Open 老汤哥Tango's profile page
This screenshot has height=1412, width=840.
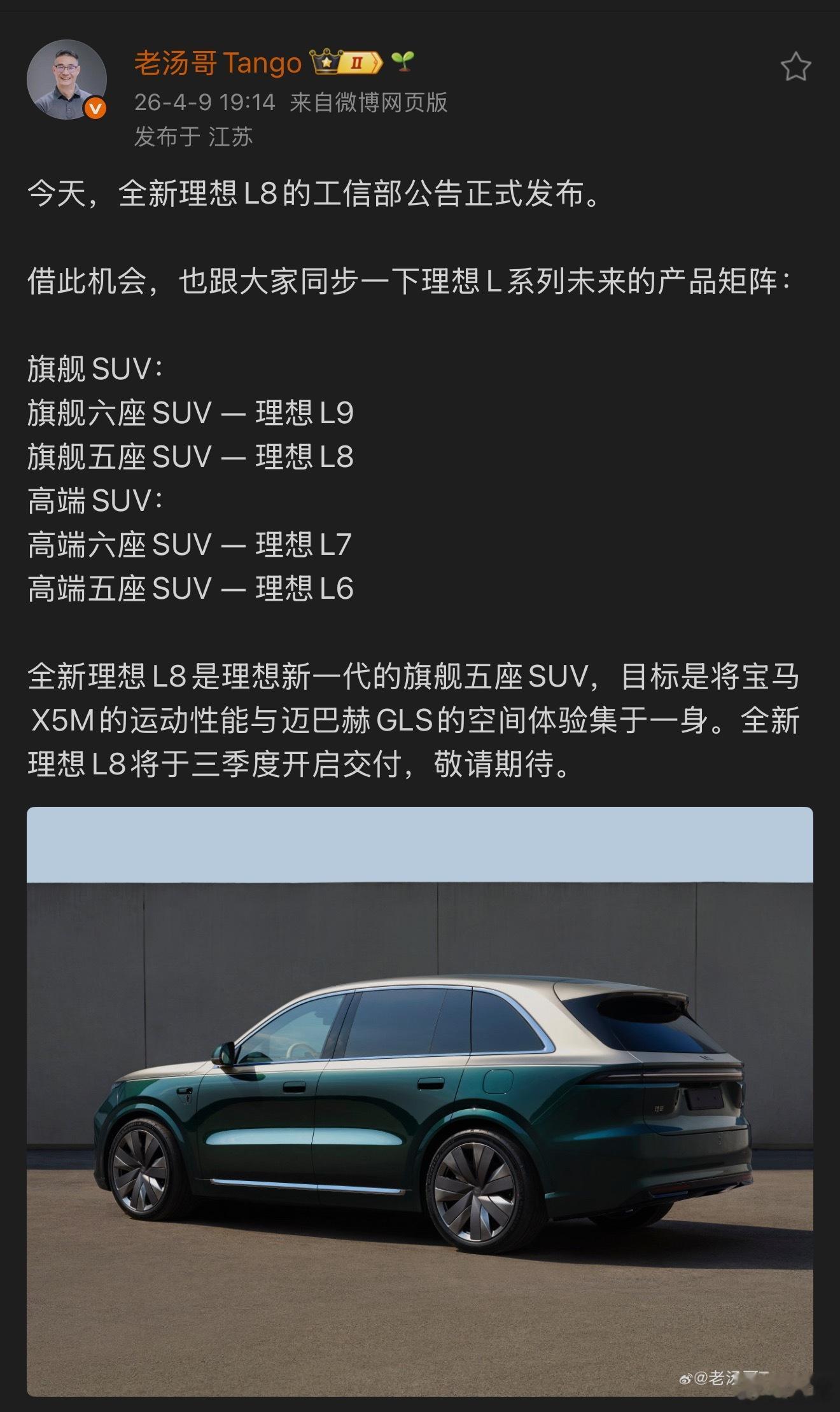click(218, 63)
